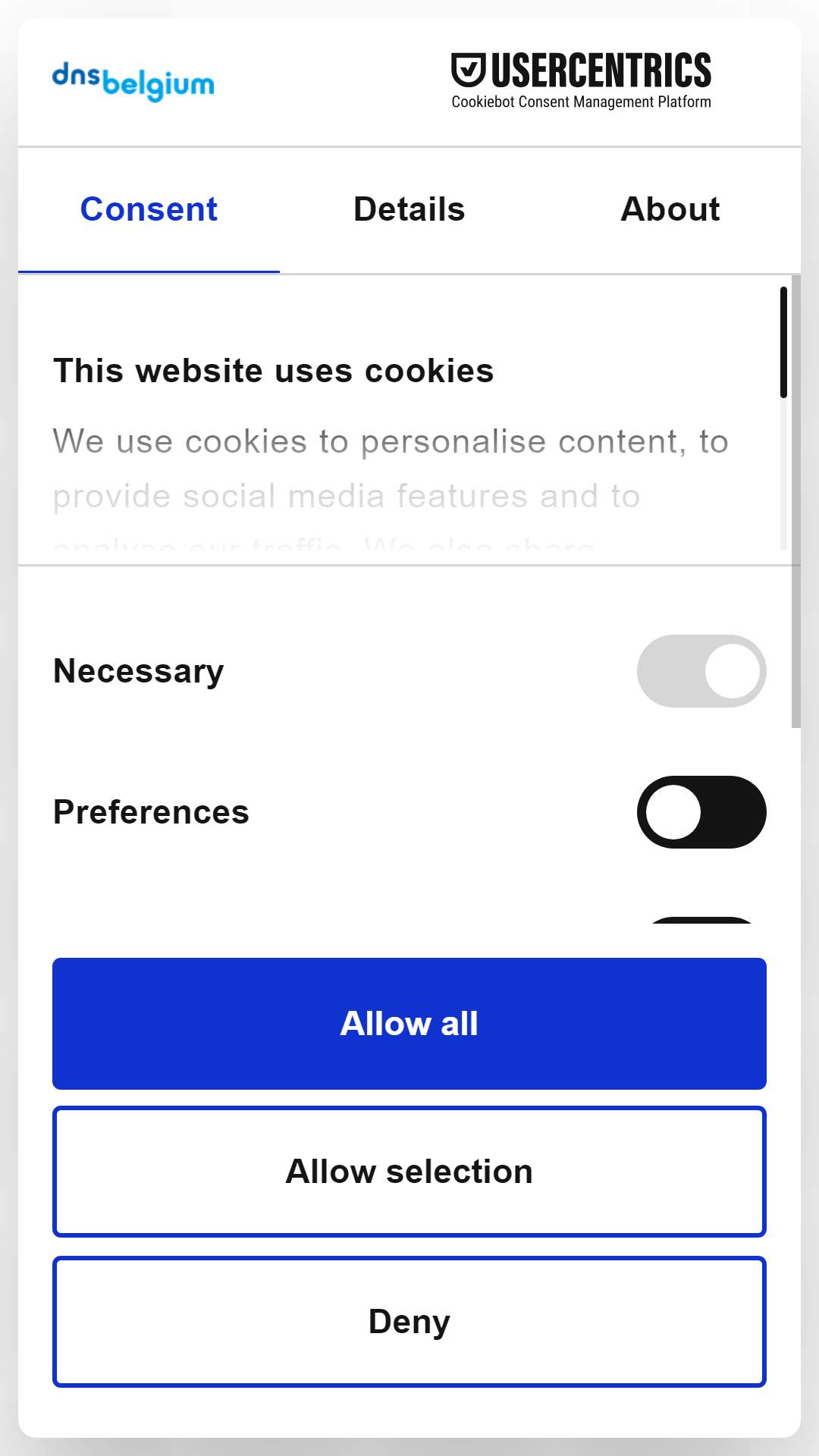
Task: Switch to the Details tab
Action: point(409,210)
